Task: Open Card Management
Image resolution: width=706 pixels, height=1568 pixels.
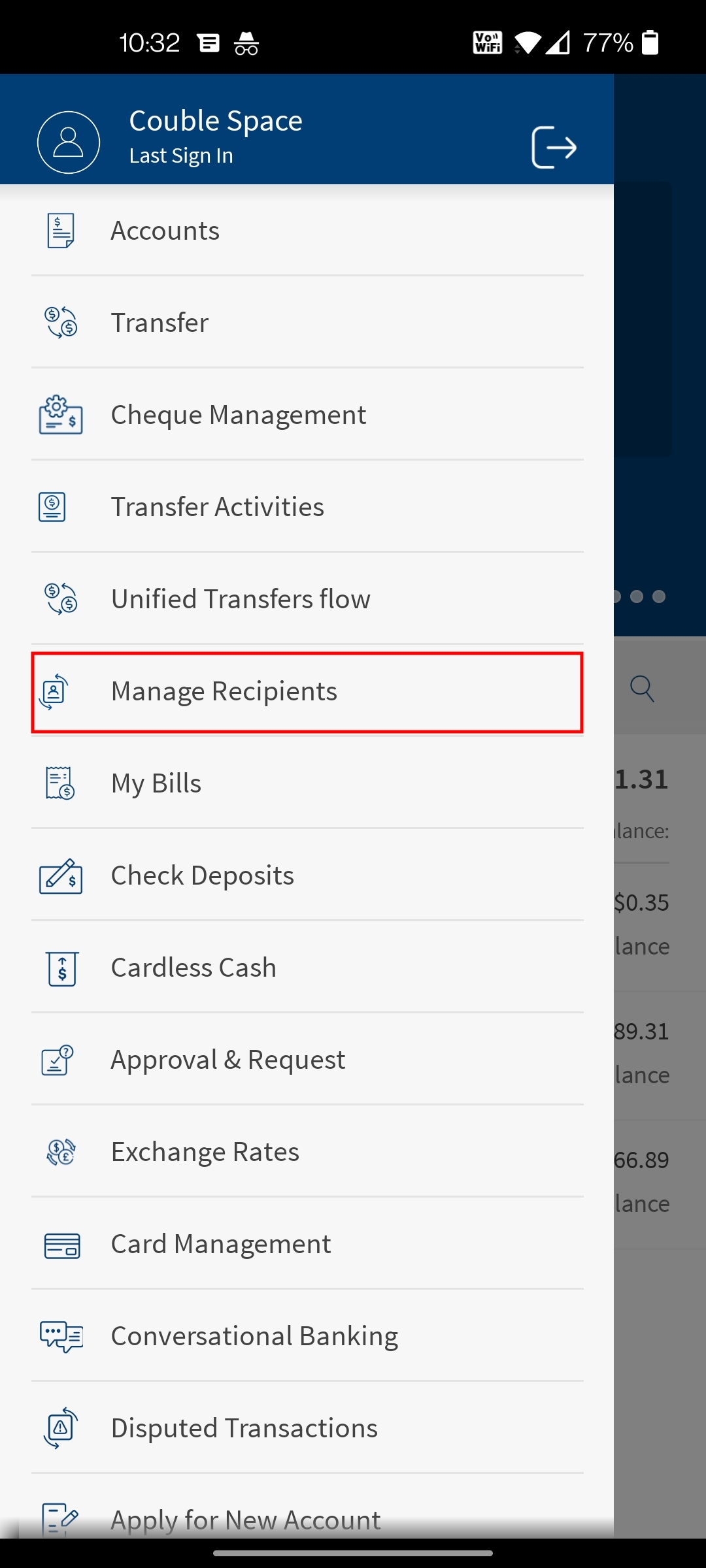Action: click(x=307, y=1244)
